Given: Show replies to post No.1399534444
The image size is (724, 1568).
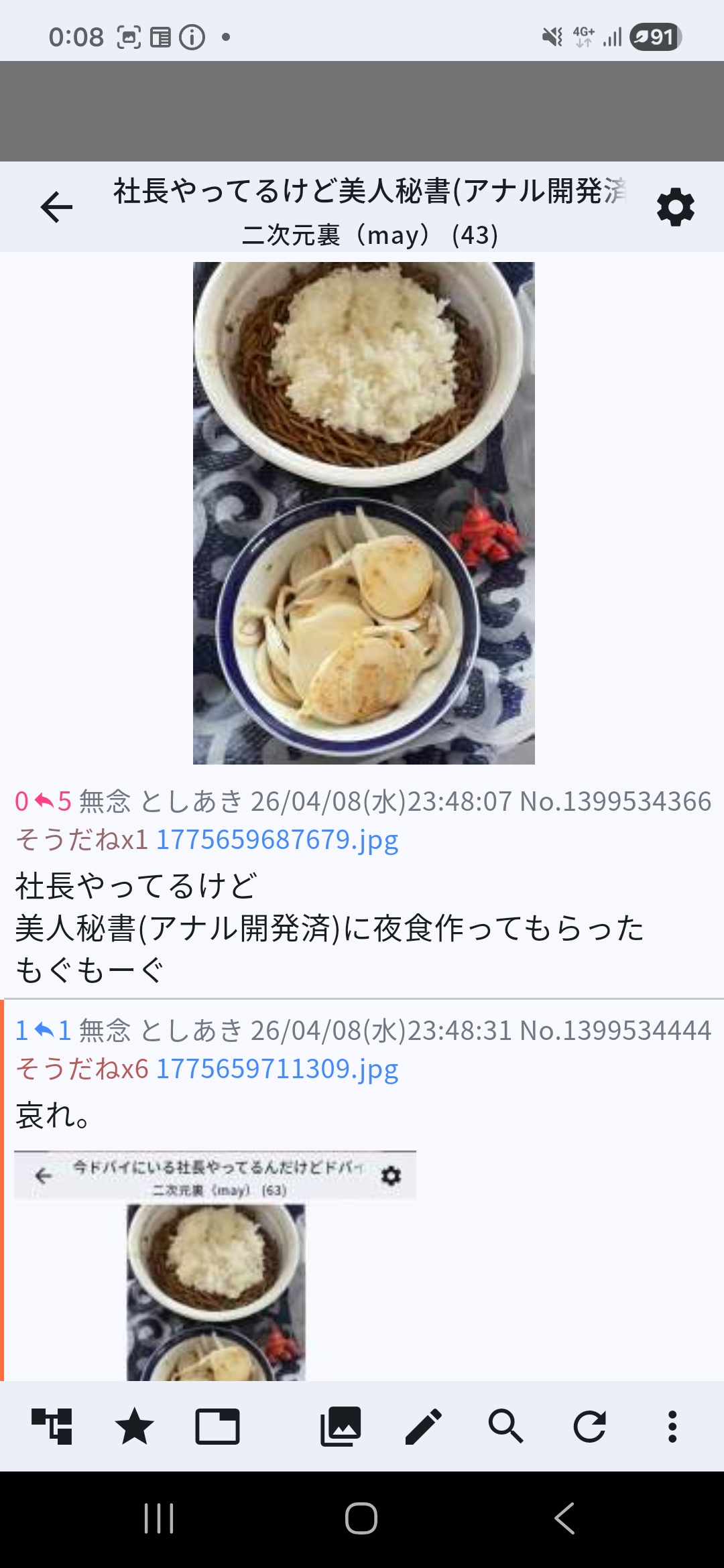Looking at the screenshot, I should click(54, 1031).
